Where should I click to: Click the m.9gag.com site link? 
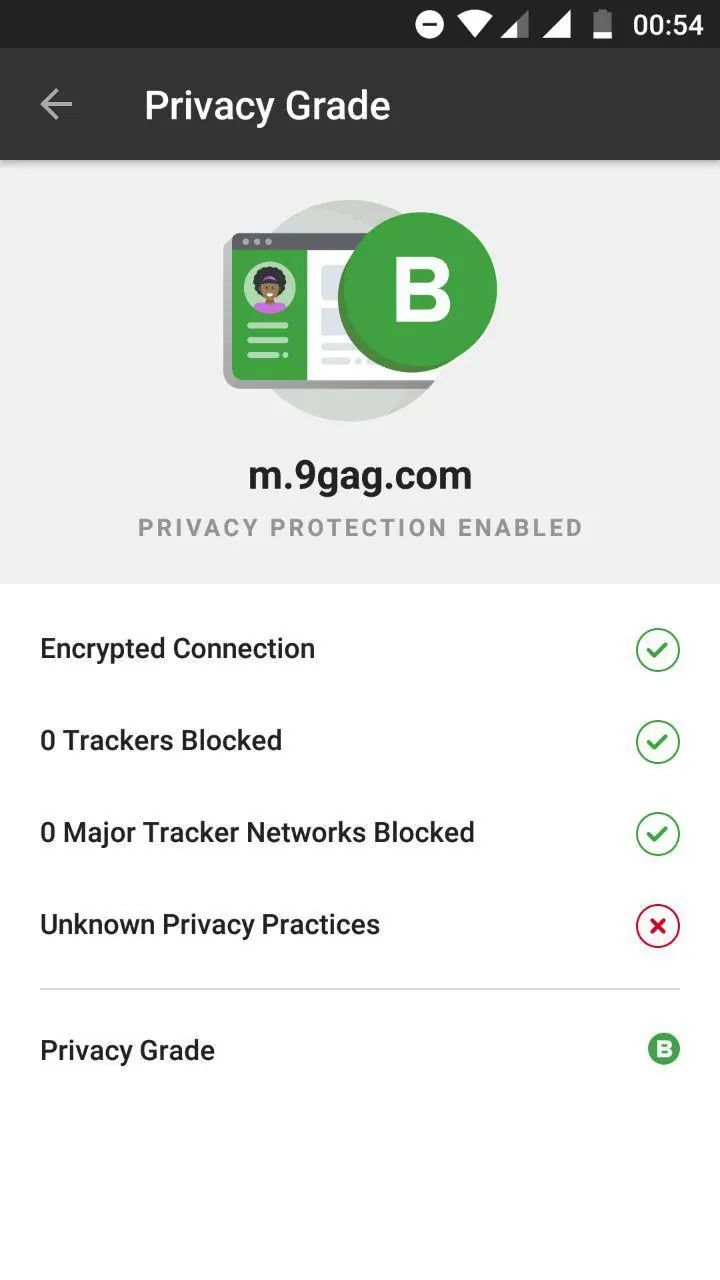[x=360, y=474]
